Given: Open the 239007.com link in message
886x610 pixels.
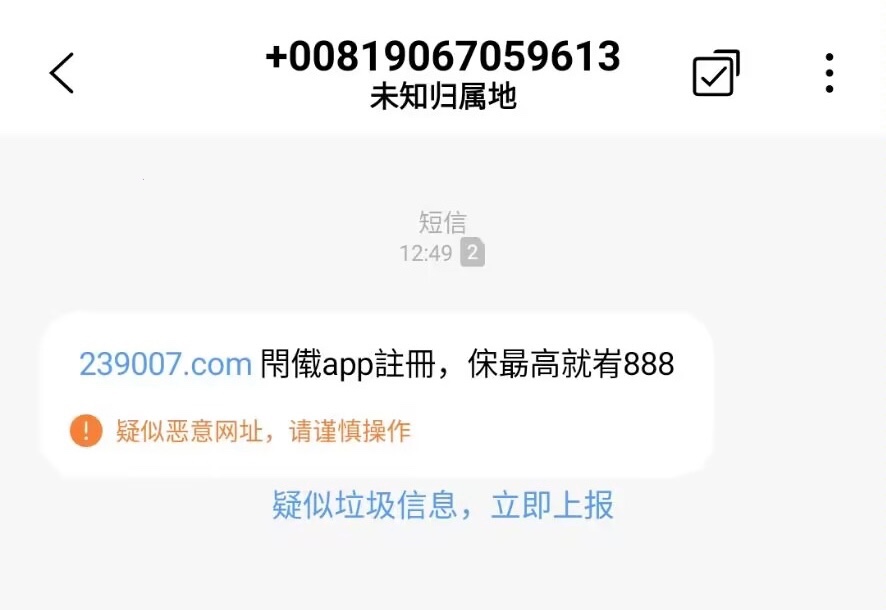Looking at the screenshot, I should tap(165, 364).
